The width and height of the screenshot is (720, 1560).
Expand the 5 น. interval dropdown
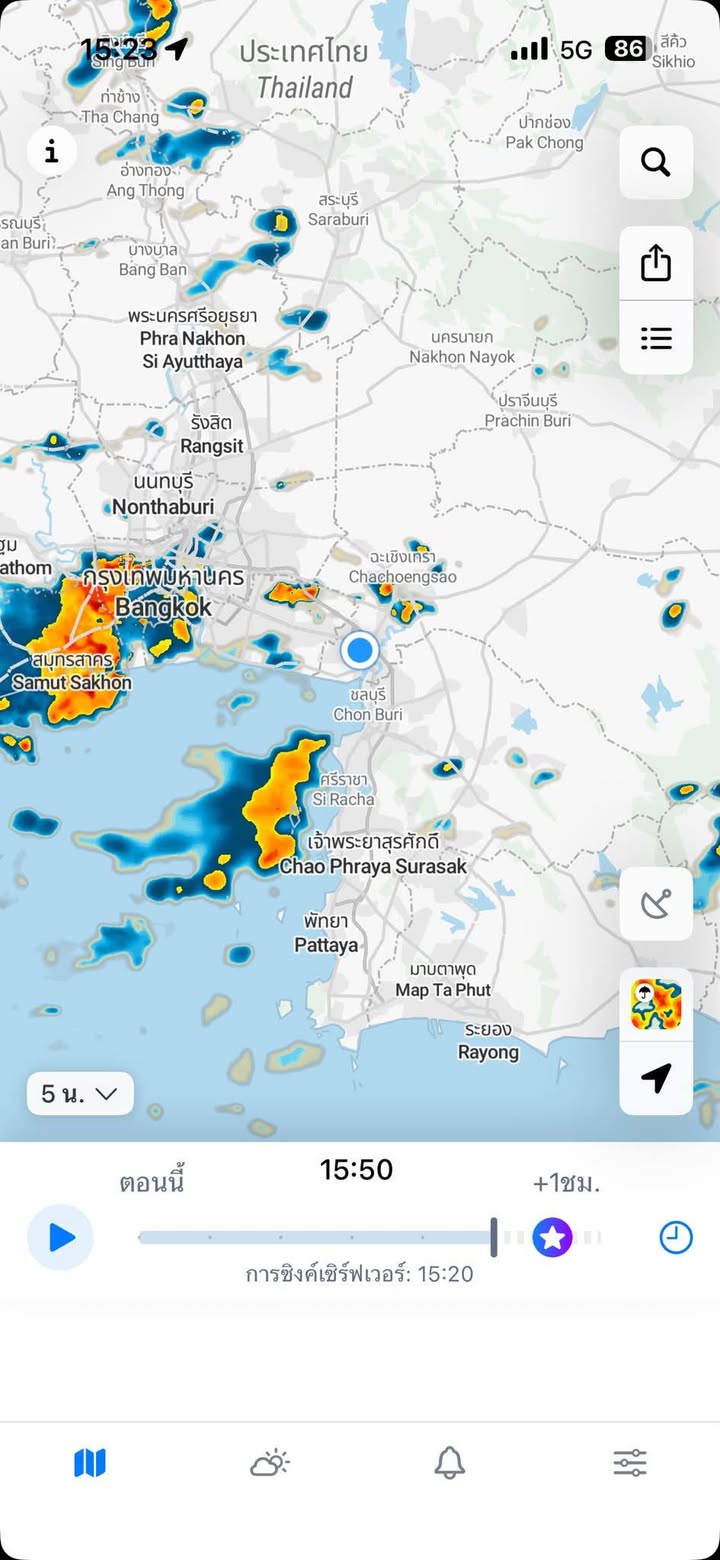pyautogui.click(x=80, y=1094)
